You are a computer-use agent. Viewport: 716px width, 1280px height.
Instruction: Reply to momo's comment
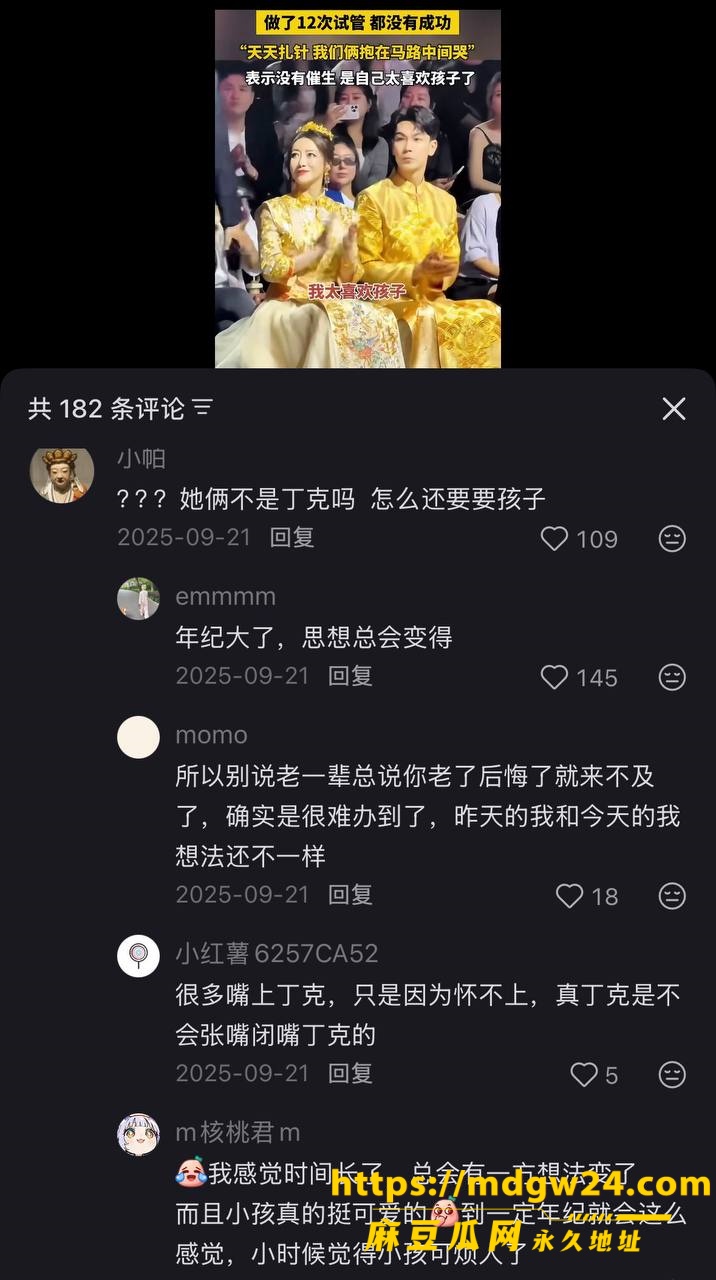click(351, 894)
